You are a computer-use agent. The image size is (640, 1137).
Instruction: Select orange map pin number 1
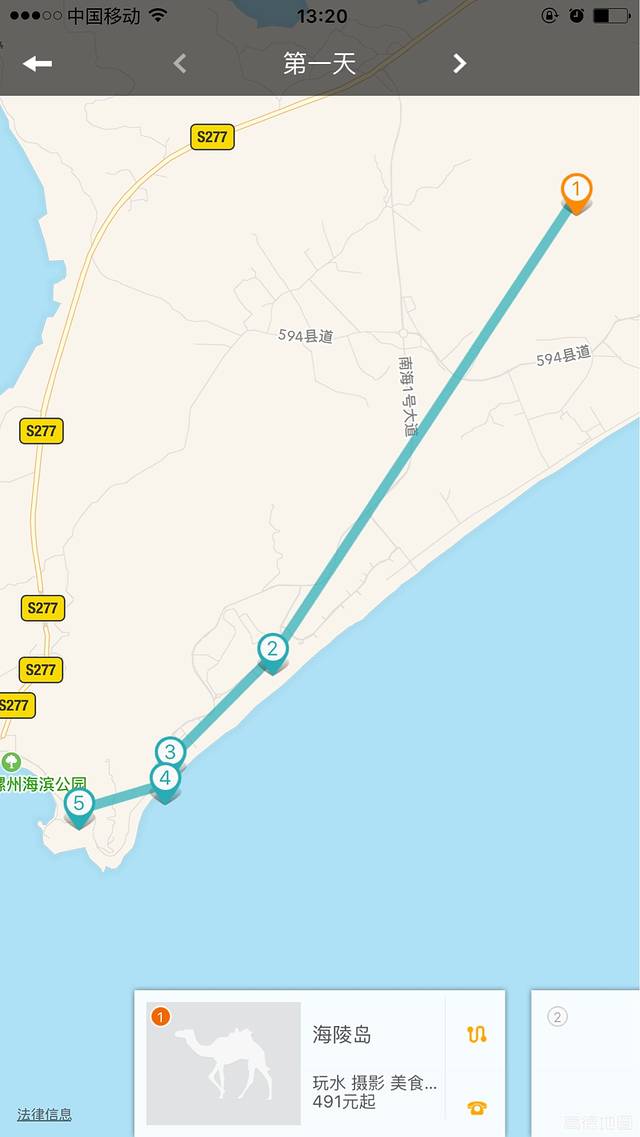tap(576, 191)
